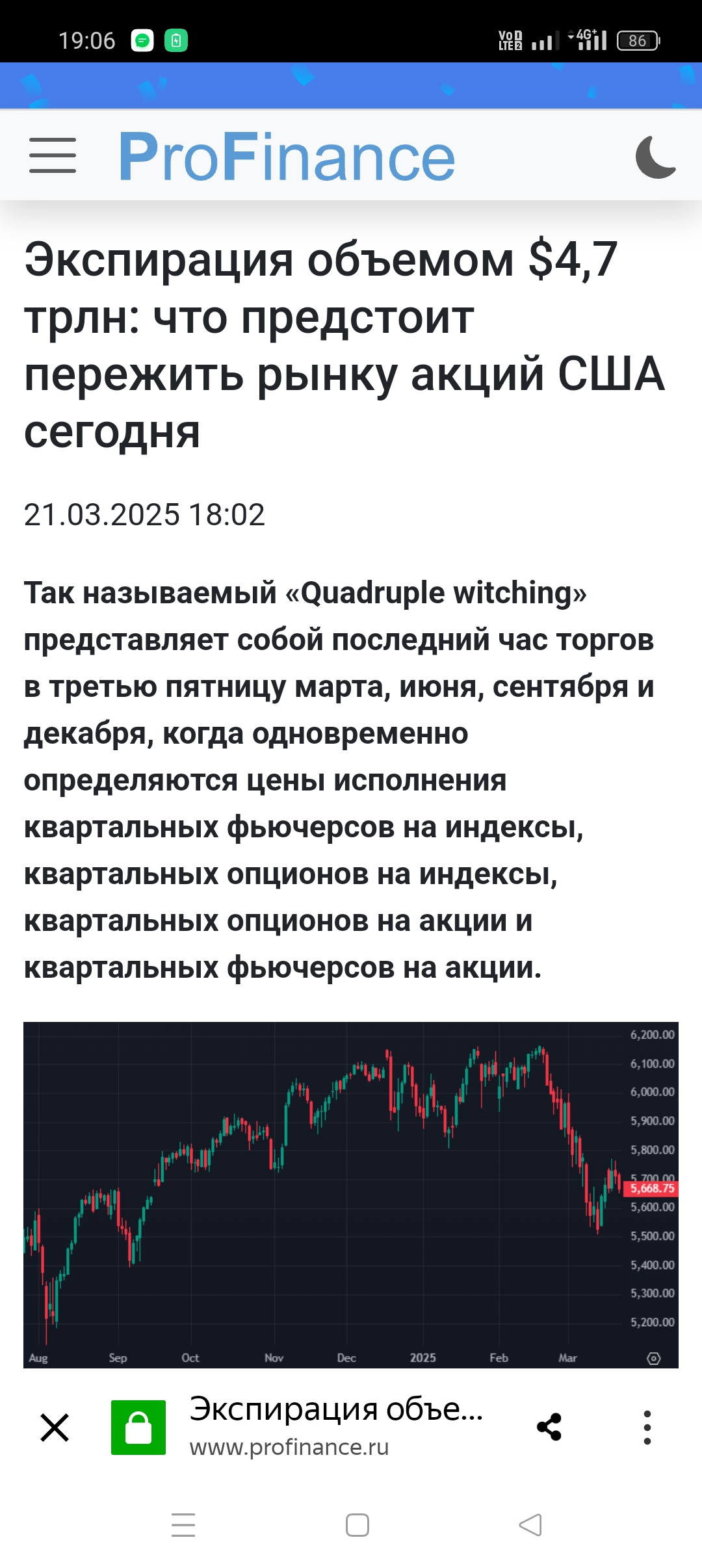
Task: Toggle dark mode with the moon icon
Action: (655, 157)
